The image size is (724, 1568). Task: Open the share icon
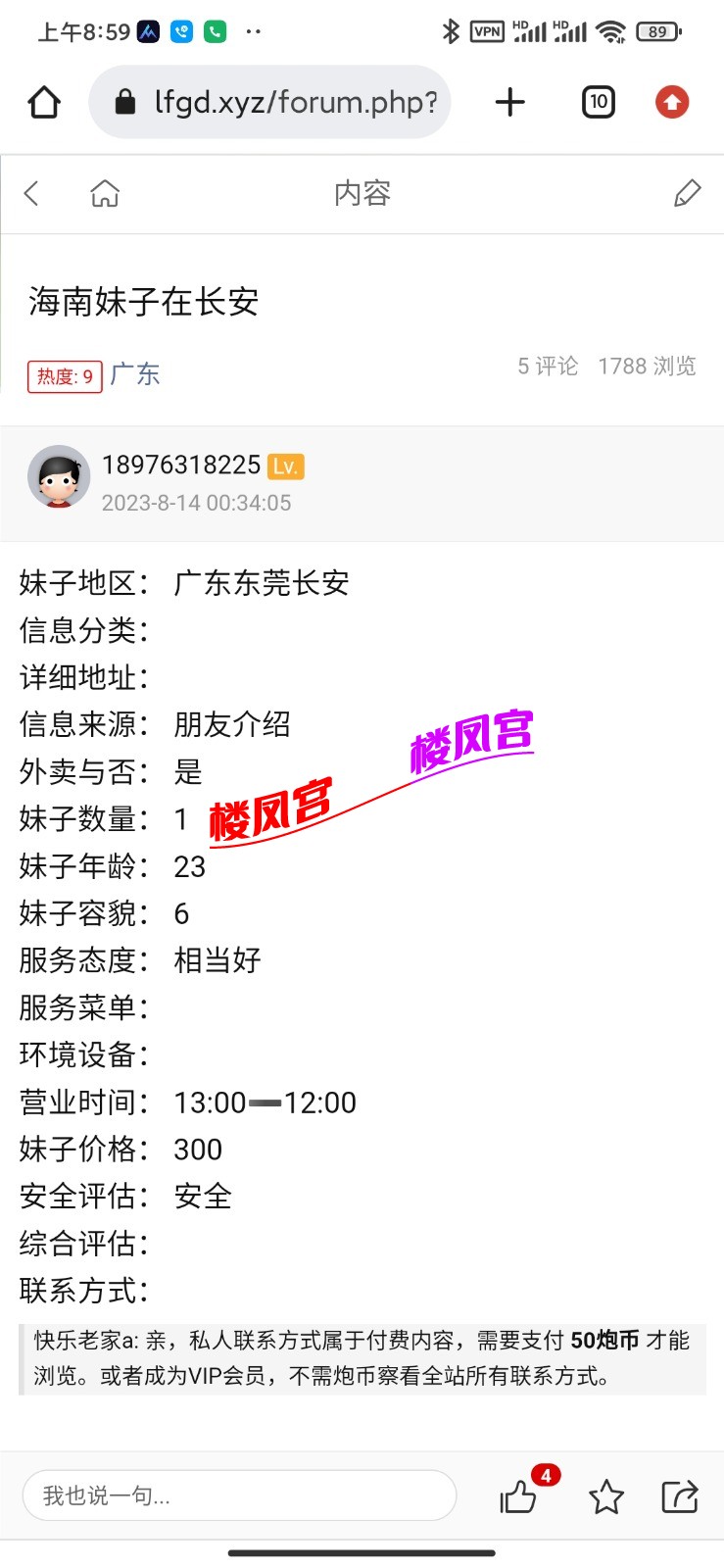click(679, 1496)
